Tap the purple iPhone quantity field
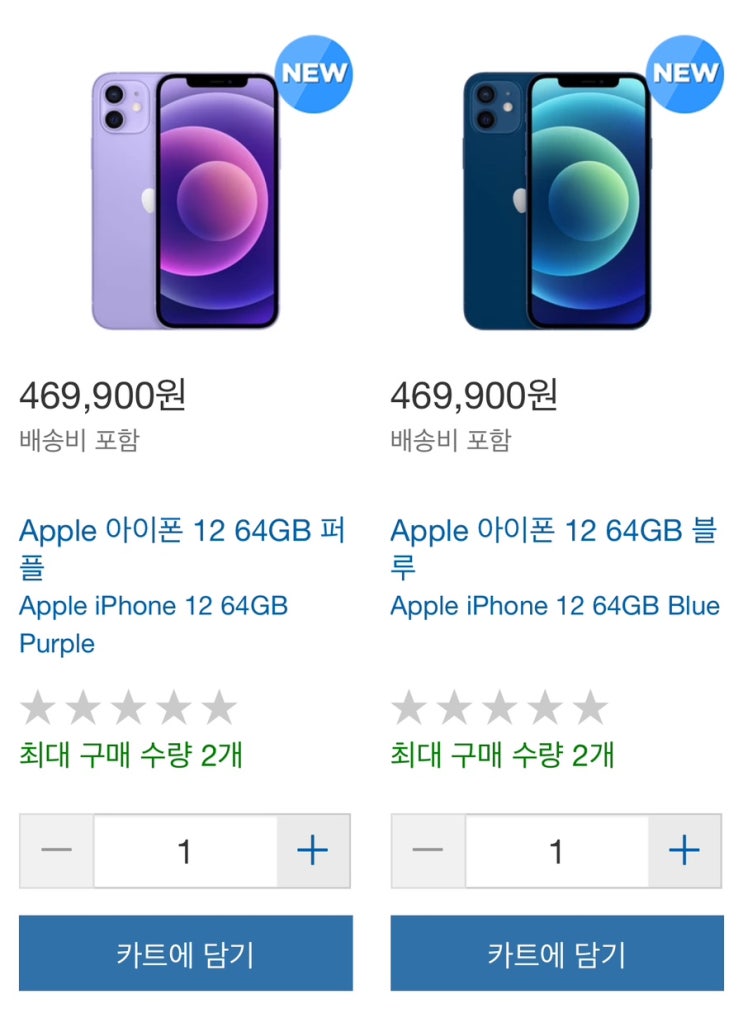 click(x=185, y=851)
